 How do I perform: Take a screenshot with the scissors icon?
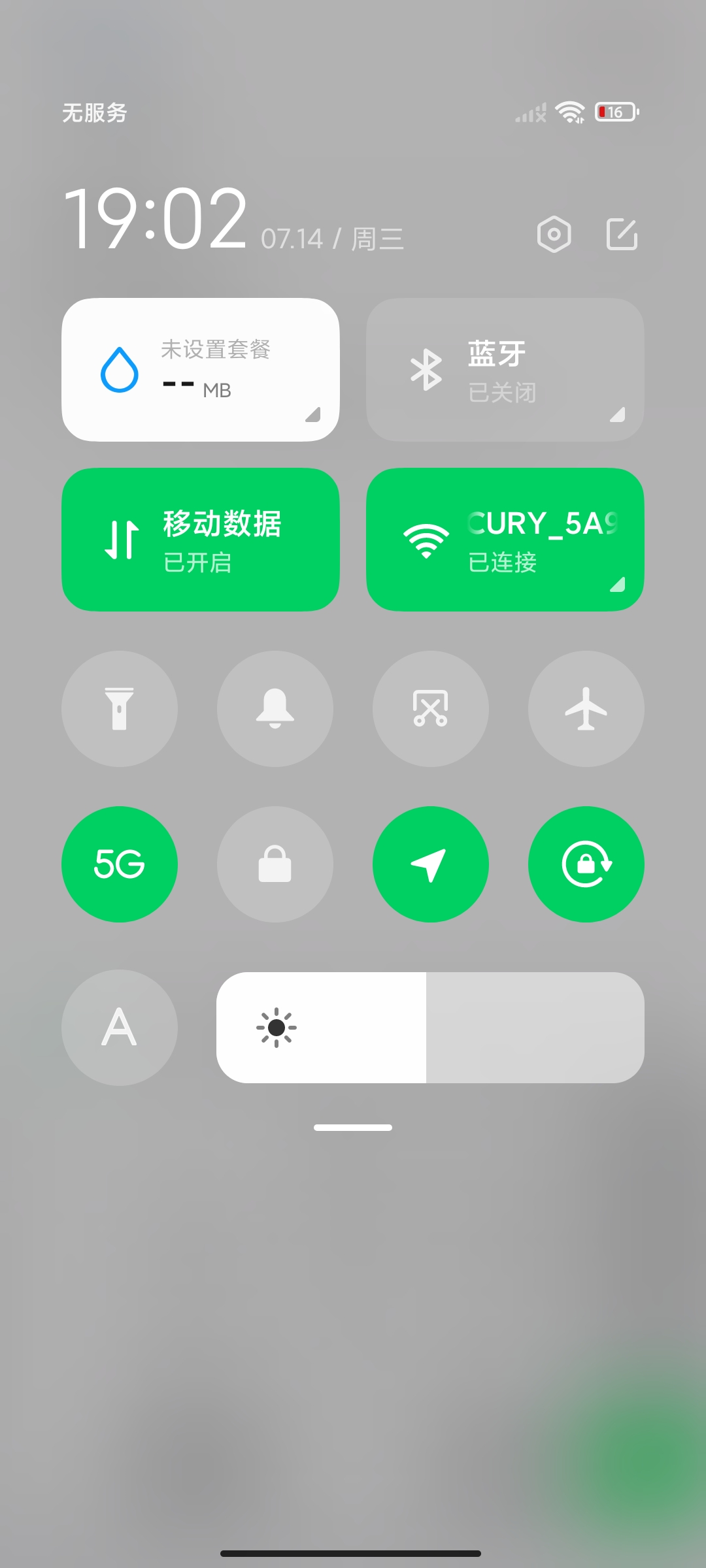(x=431, y=709)
